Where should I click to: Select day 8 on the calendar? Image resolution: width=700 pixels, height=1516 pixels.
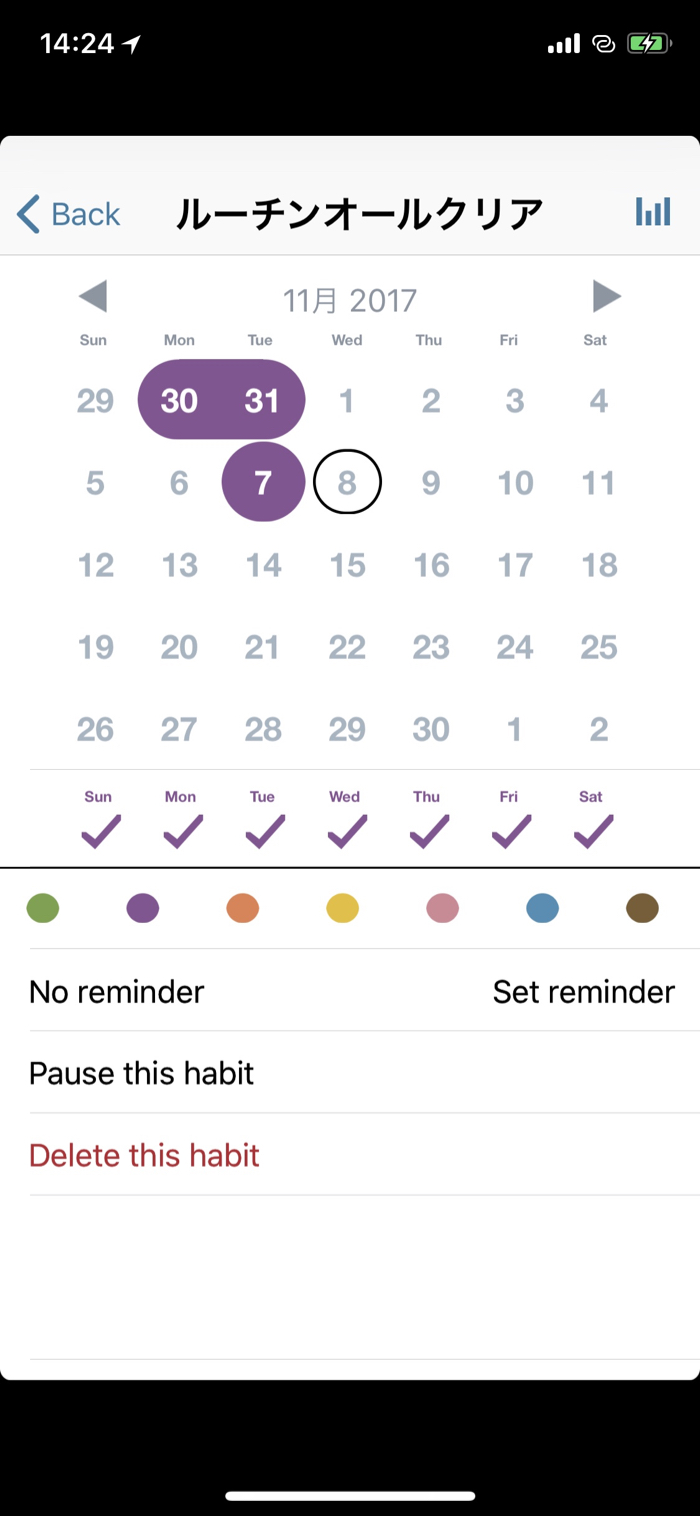(347, 483)
